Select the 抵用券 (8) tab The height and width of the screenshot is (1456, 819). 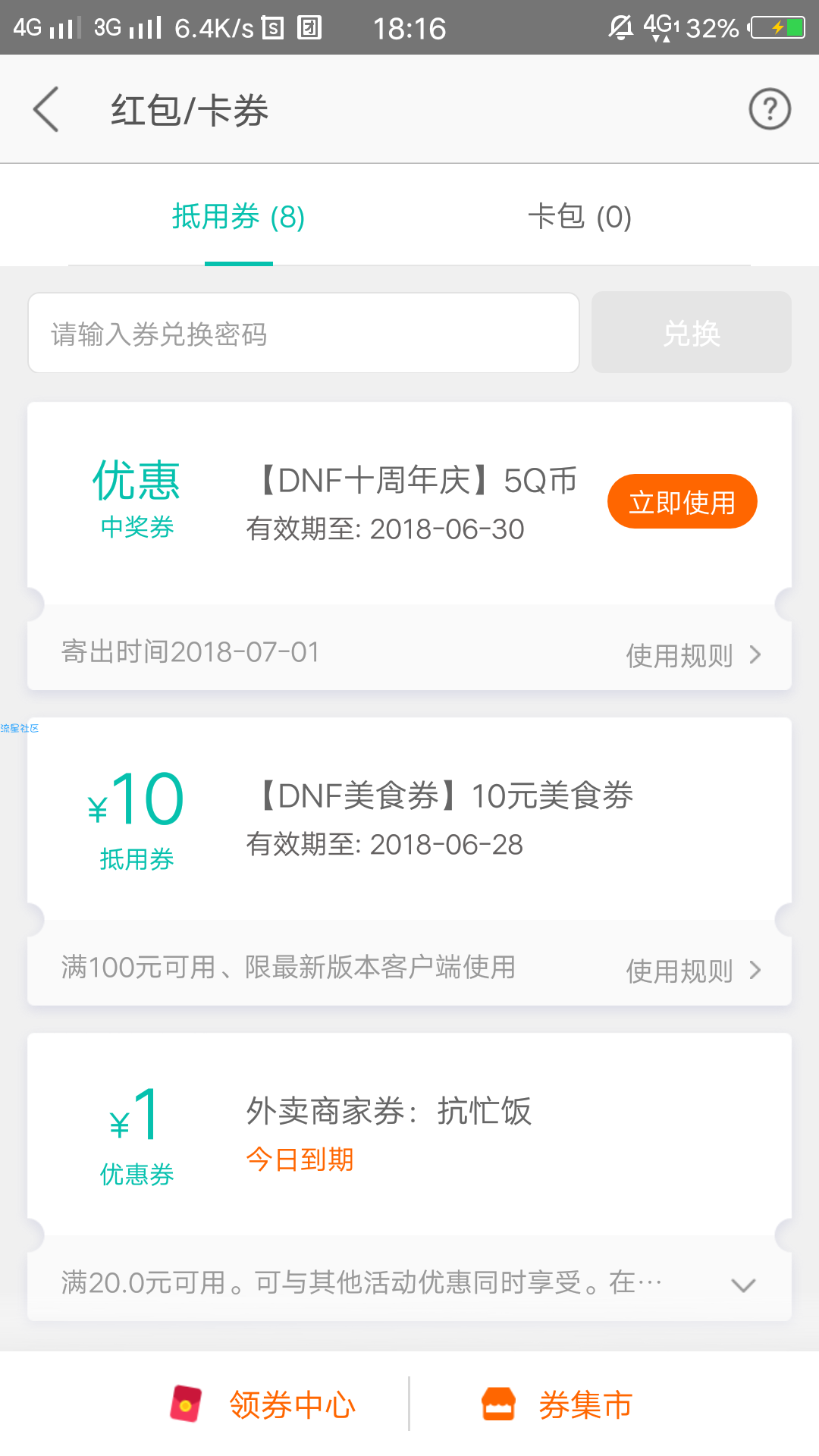238,217
